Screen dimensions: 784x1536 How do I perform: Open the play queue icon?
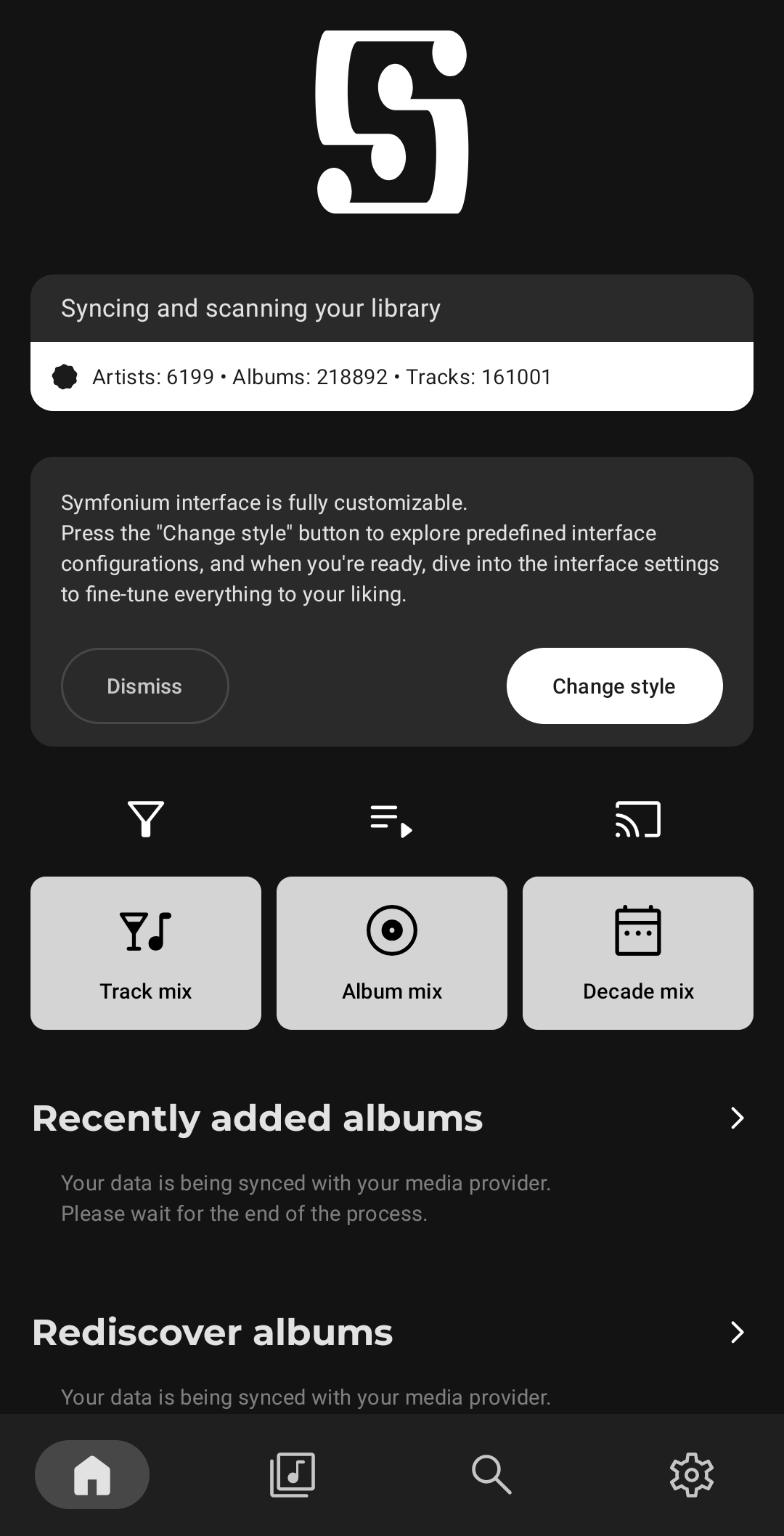[x=391, y=820]
